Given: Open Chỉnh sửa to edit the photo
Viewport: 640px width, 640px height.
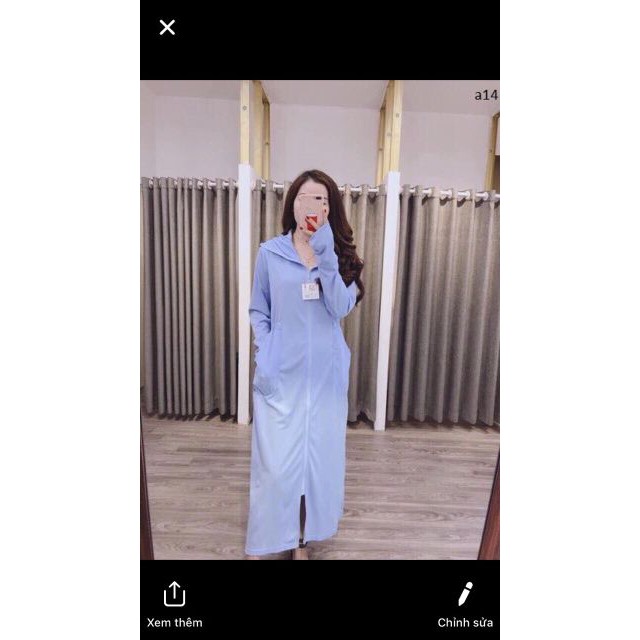Looking at the screenshot, I should coord(465,594).
